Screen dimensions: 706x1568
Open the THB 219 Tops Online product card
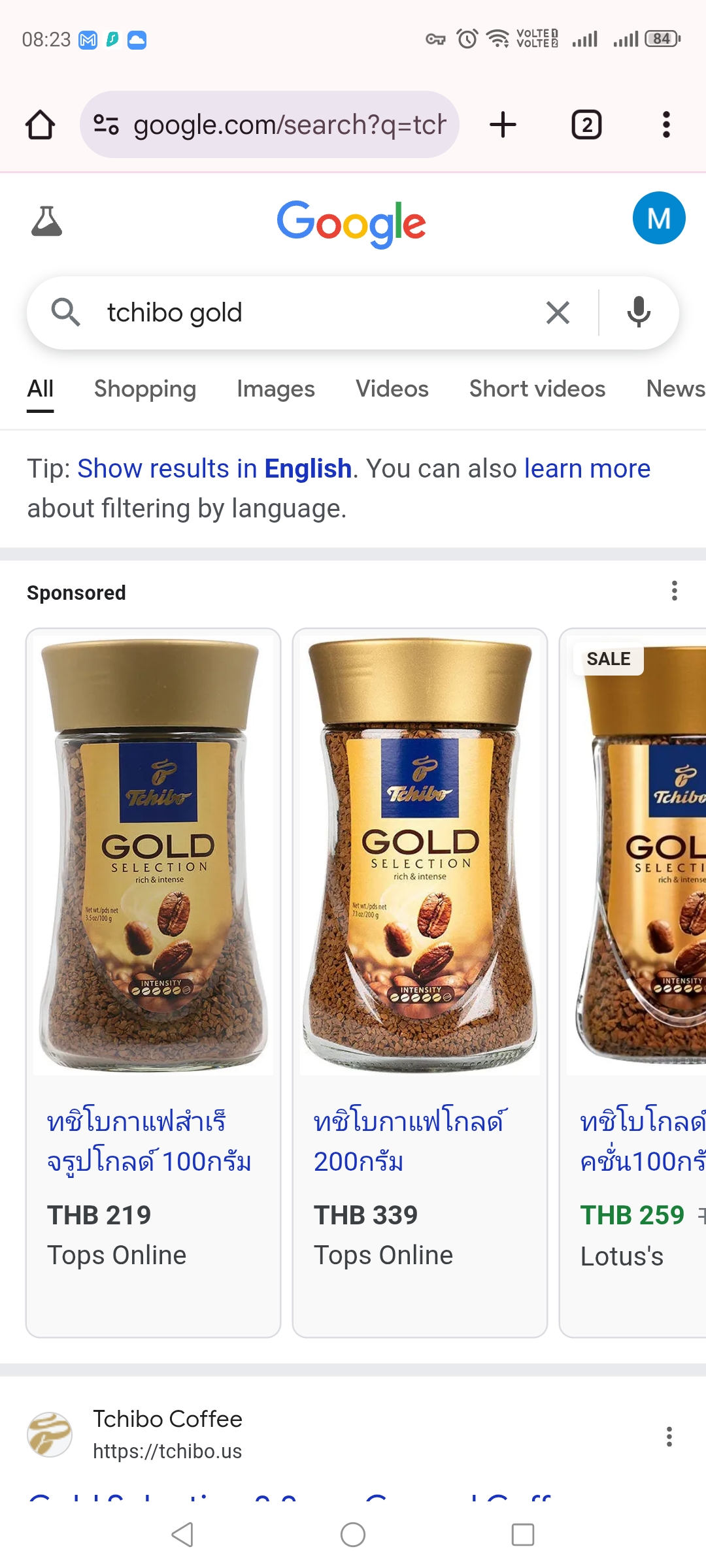click(153, 983)
